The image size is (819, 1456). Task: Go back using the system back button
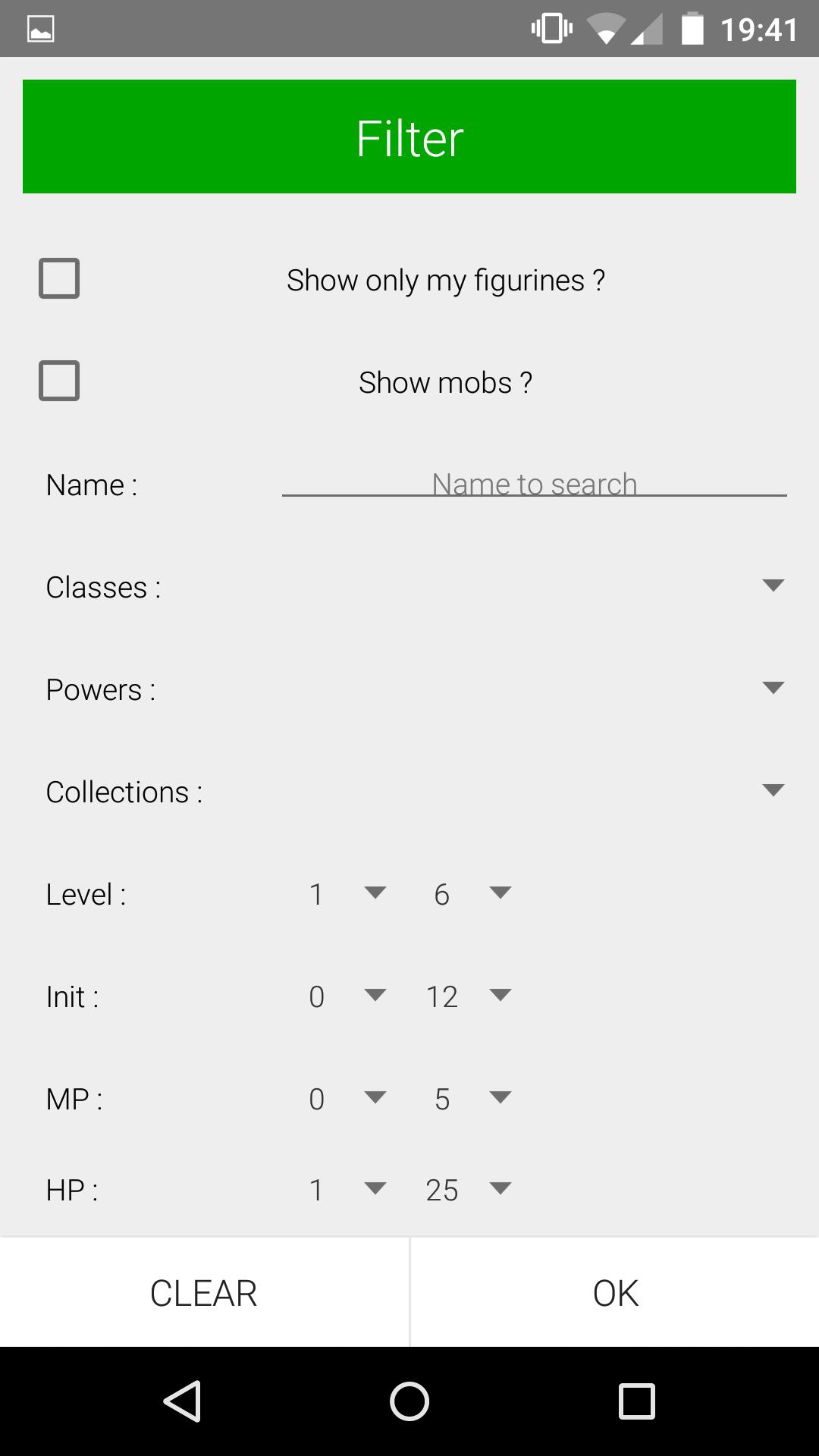[x=182, y=1401]
